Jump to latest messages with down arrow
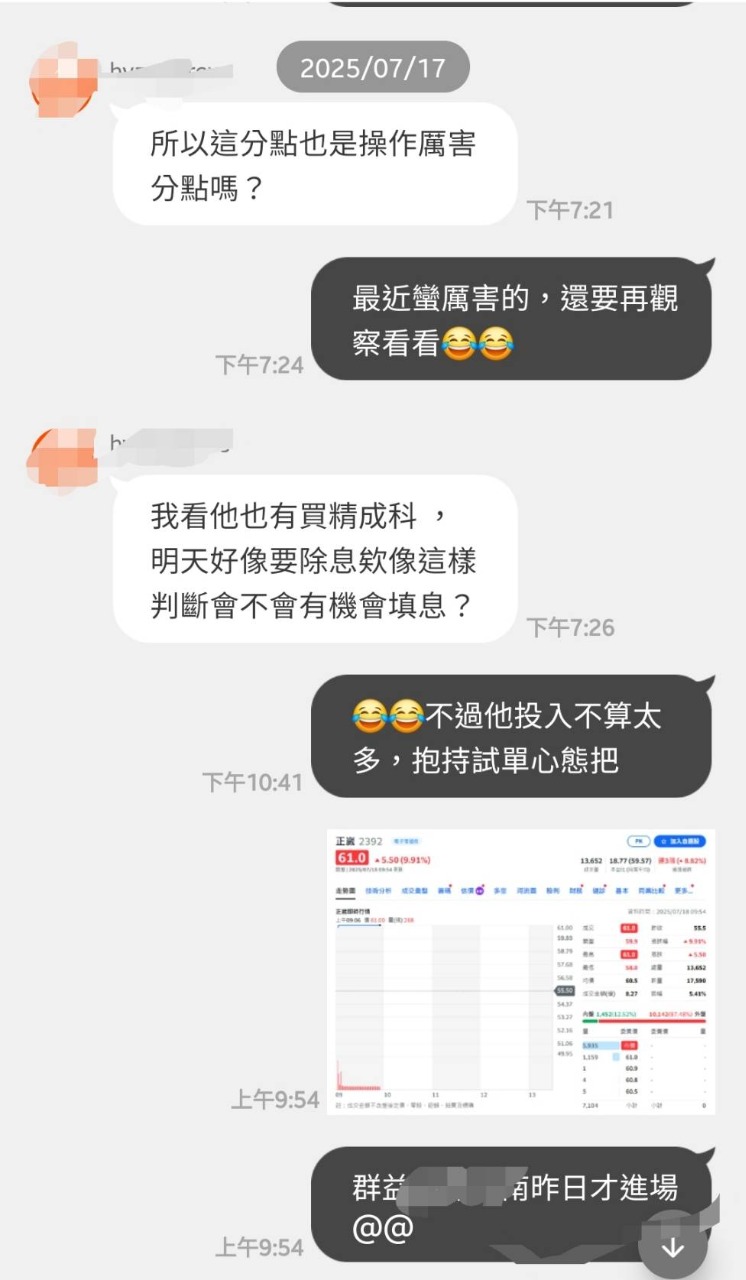746x1280 pixels. pyautogui.click(x=673, y=1247)
